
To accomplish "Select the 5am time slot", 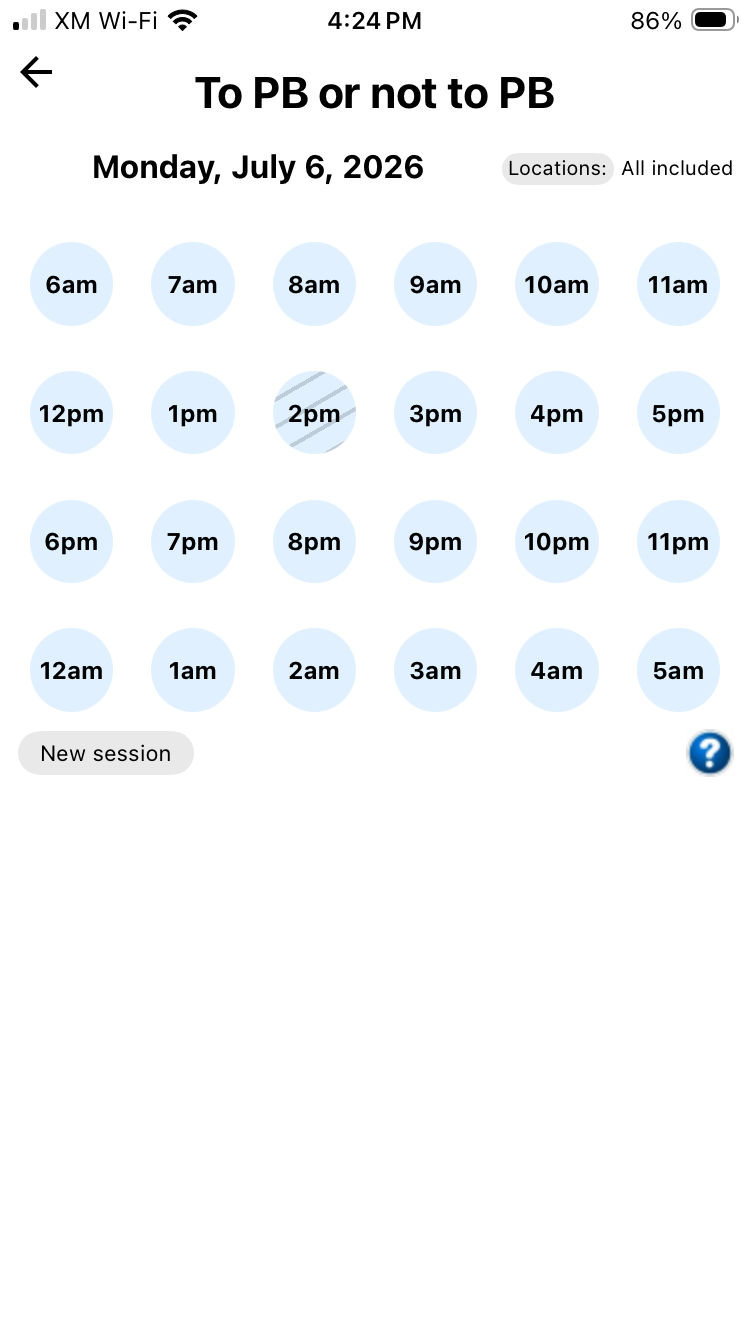I will 678,670.
